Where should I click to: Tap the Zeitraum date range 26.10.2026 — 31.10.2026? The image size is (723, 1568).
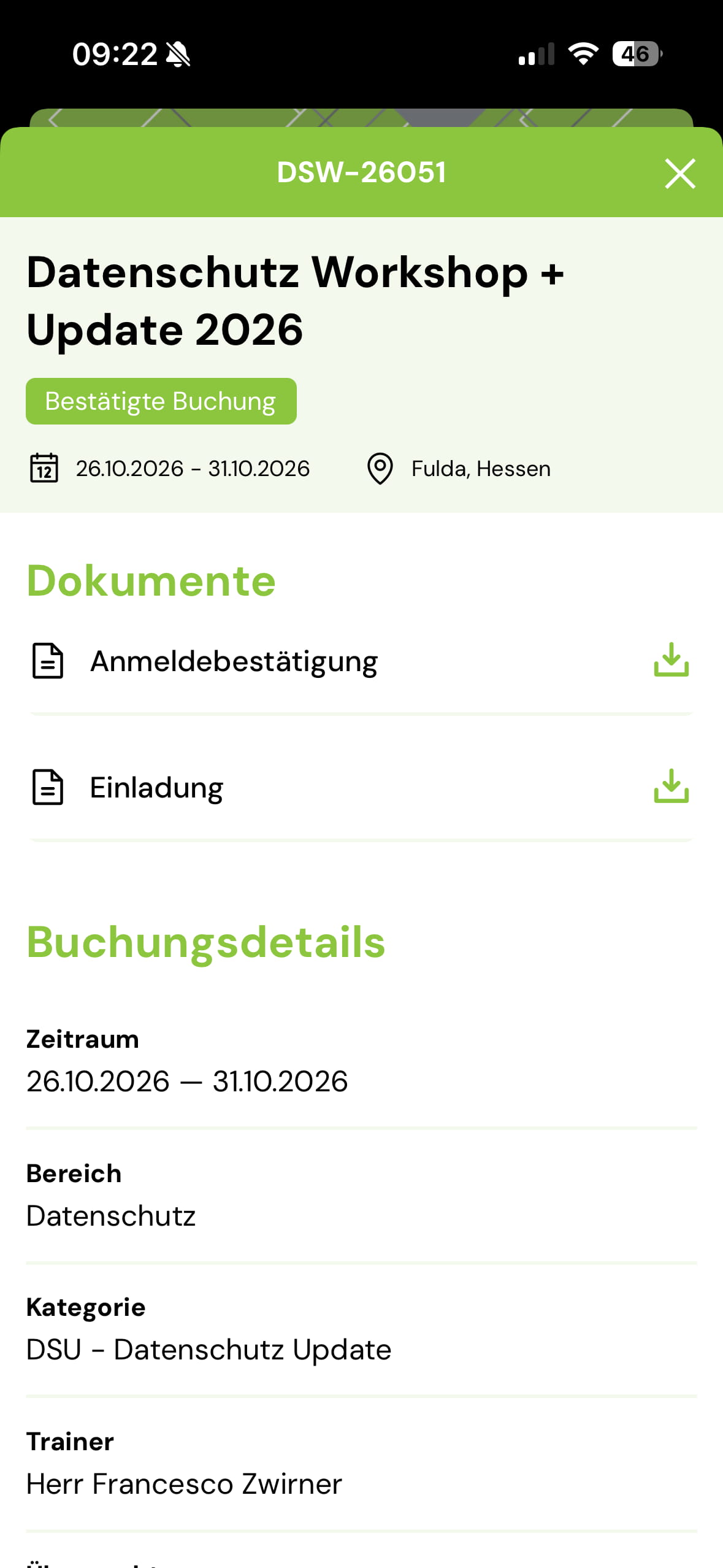click(186, 1081)
